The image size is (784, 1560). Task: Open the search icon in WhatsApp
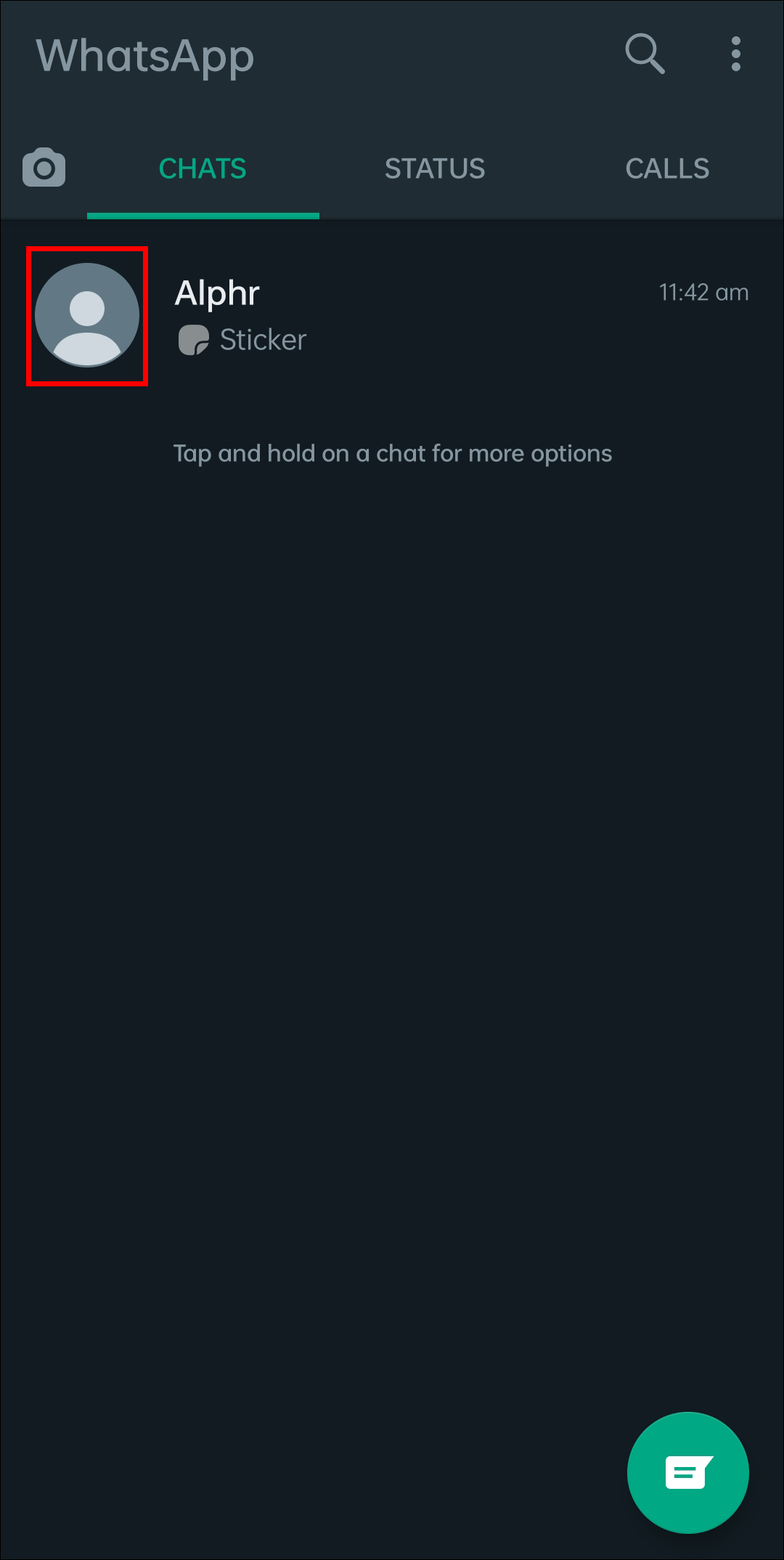(645, 54)
